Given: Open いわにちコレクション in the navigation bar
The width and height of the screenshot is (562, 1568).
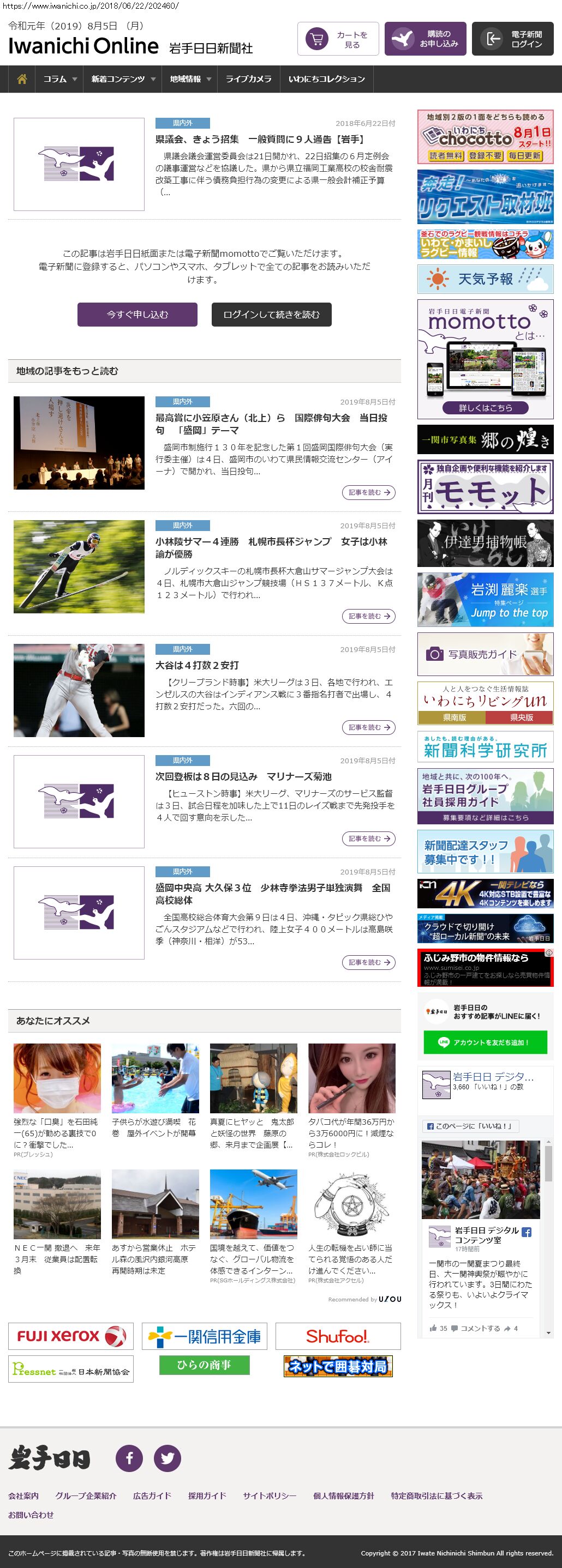Looking at the screenshot, I should 326,79.
